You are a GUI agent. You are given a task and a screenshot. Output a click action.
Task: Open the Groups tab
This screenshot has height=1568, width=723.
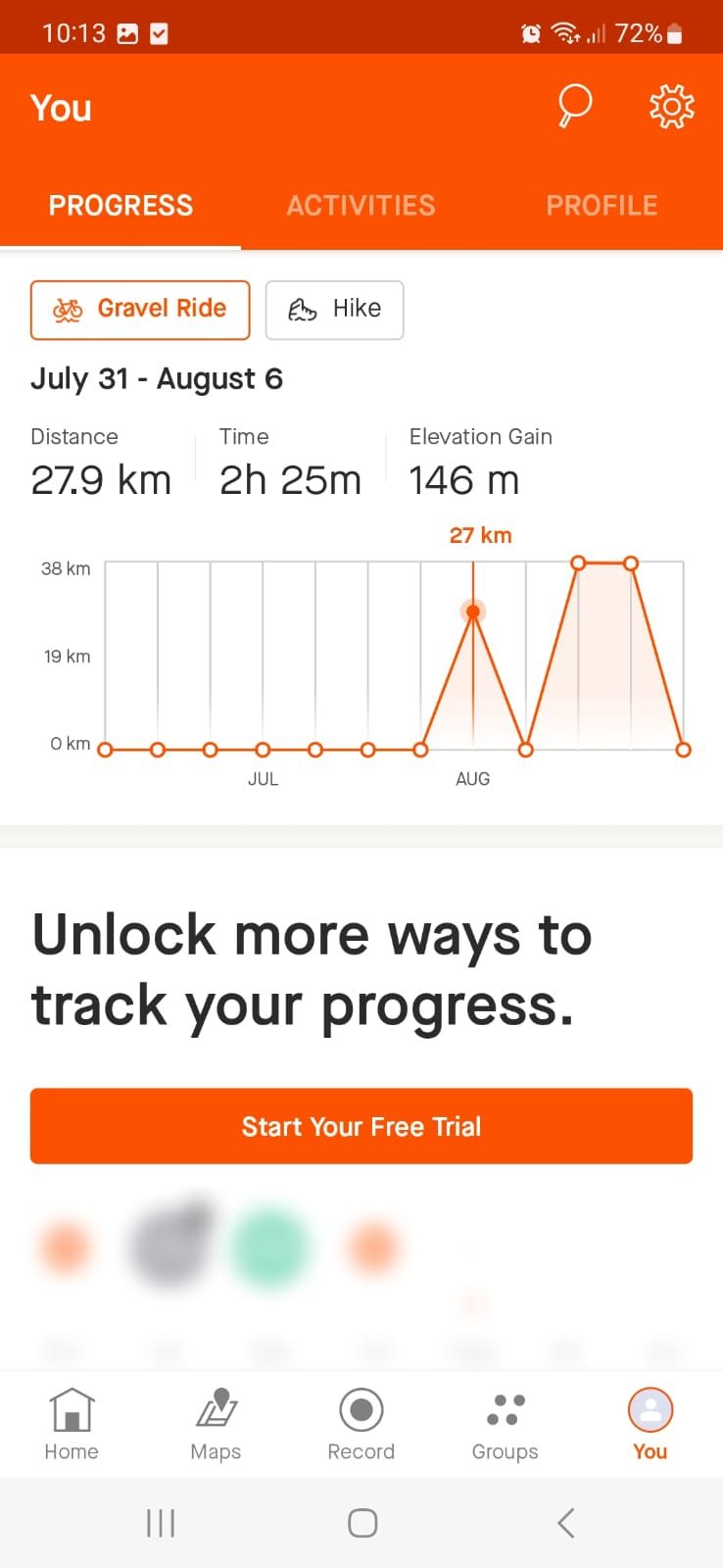[x=506, y=1423]
